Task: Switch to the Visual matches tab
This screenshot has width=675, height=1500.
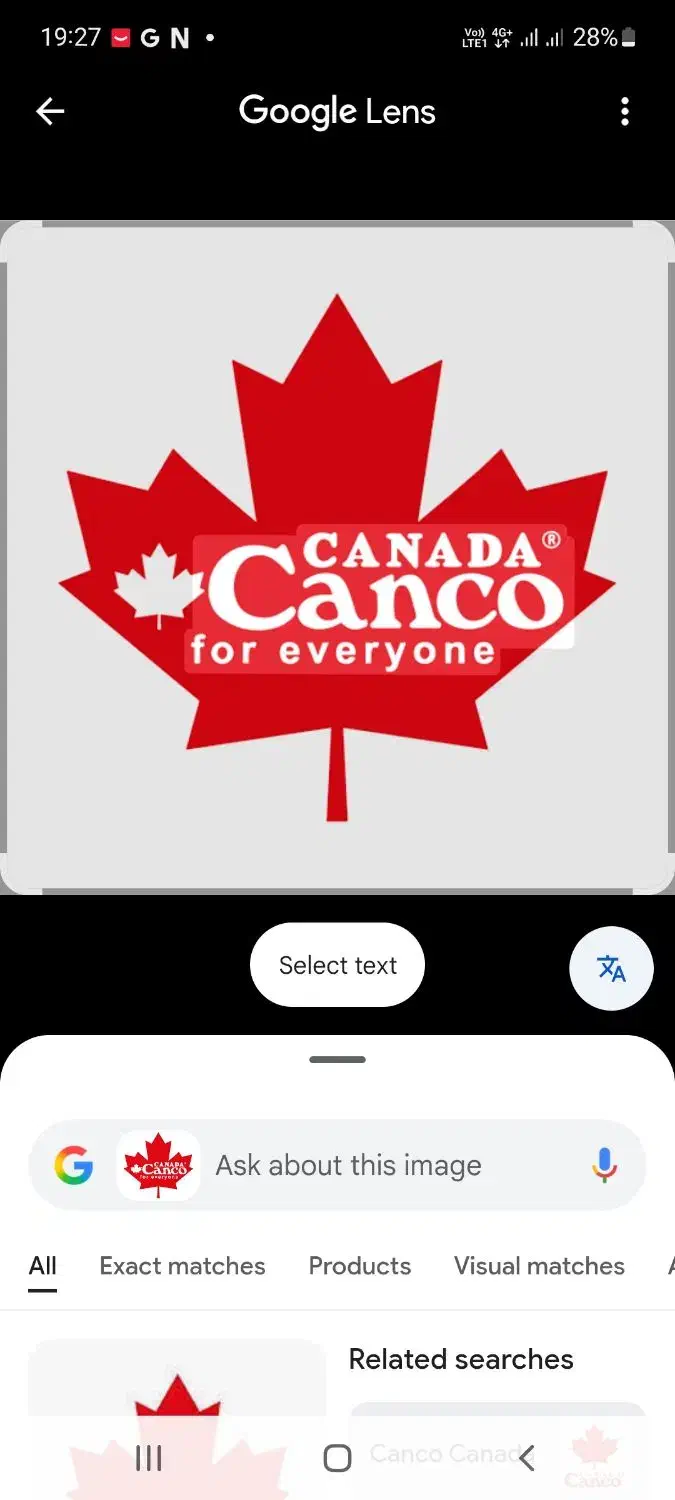Action: (539, 1266)
